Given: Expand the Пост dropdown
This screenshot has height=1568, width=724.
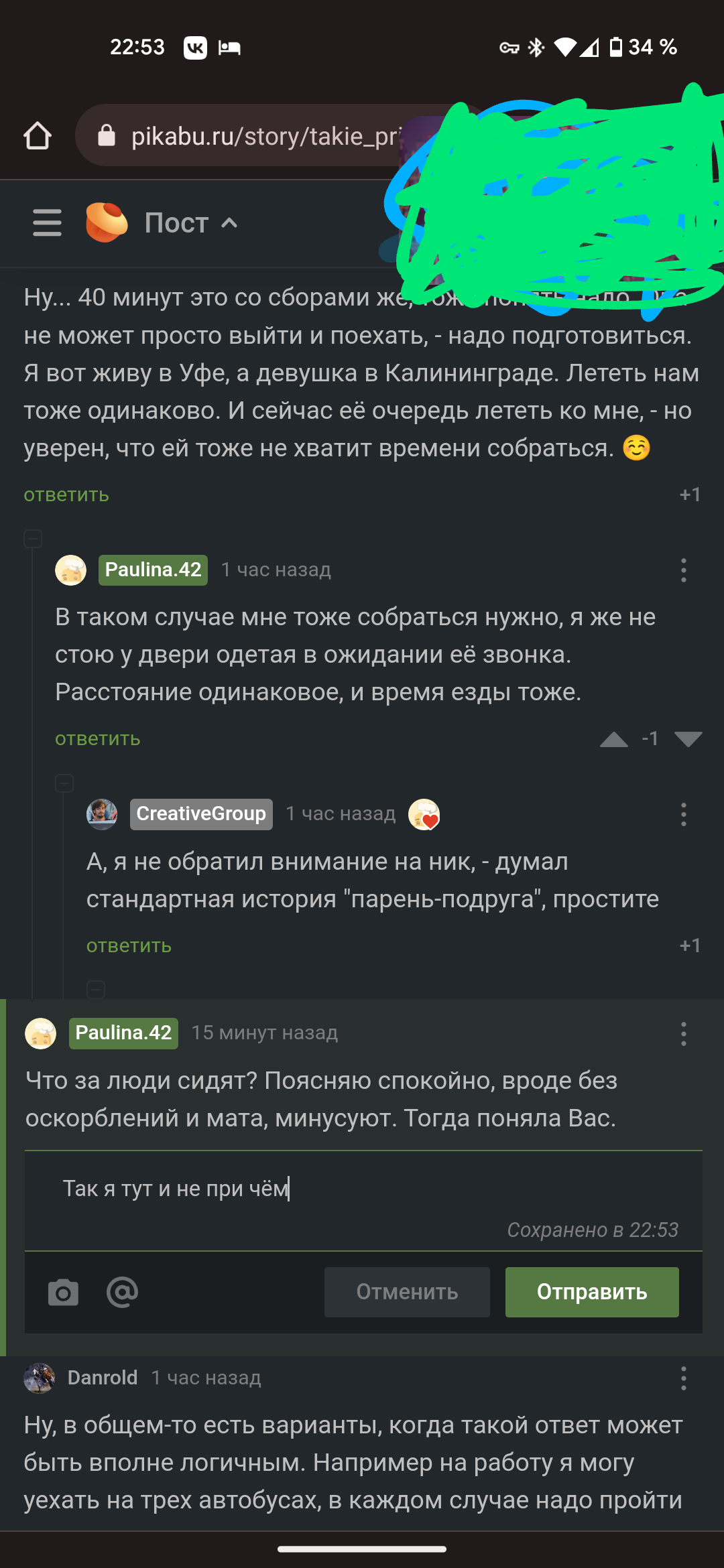Looking at the screenshot, I should click(191, 223).
